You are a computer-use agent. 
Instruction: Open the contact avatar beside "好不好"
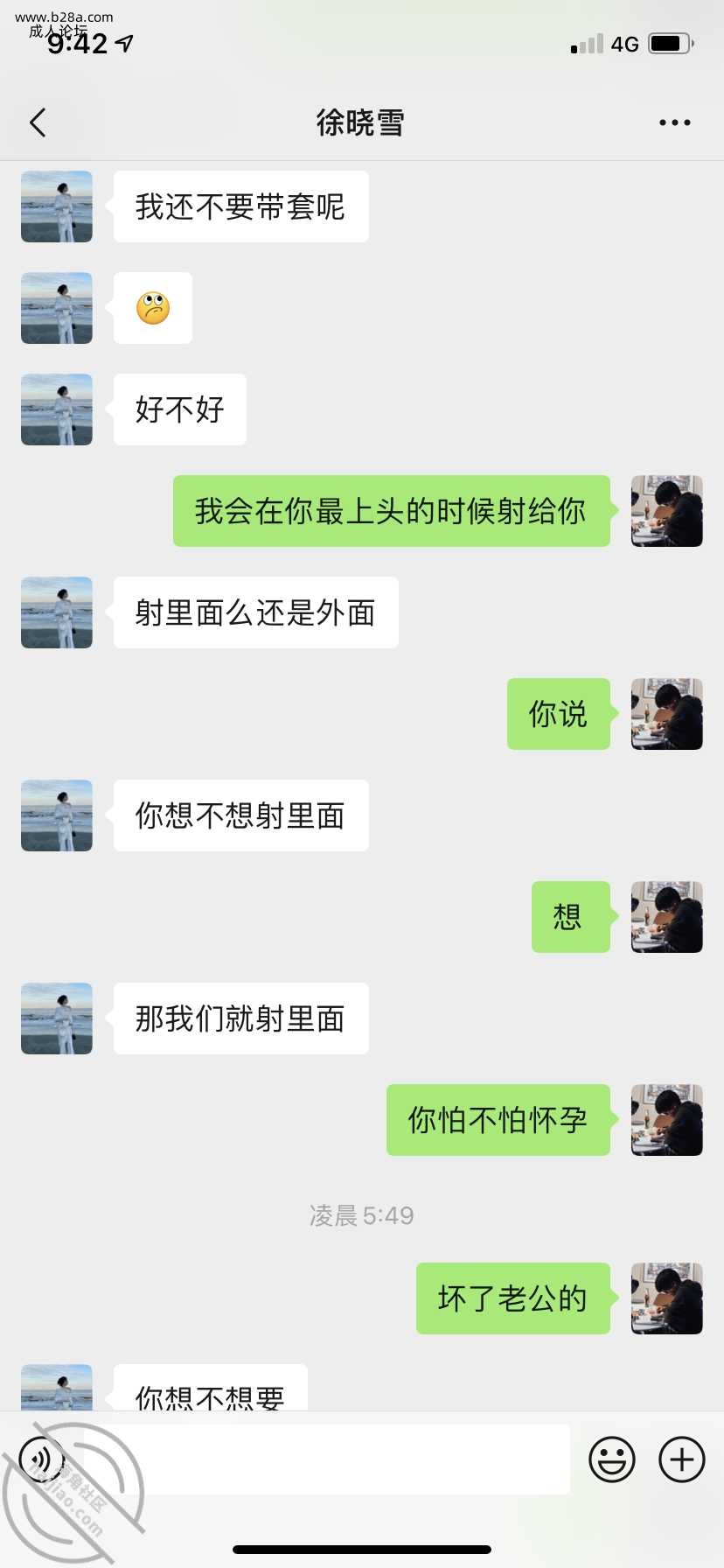click(57, 409)
